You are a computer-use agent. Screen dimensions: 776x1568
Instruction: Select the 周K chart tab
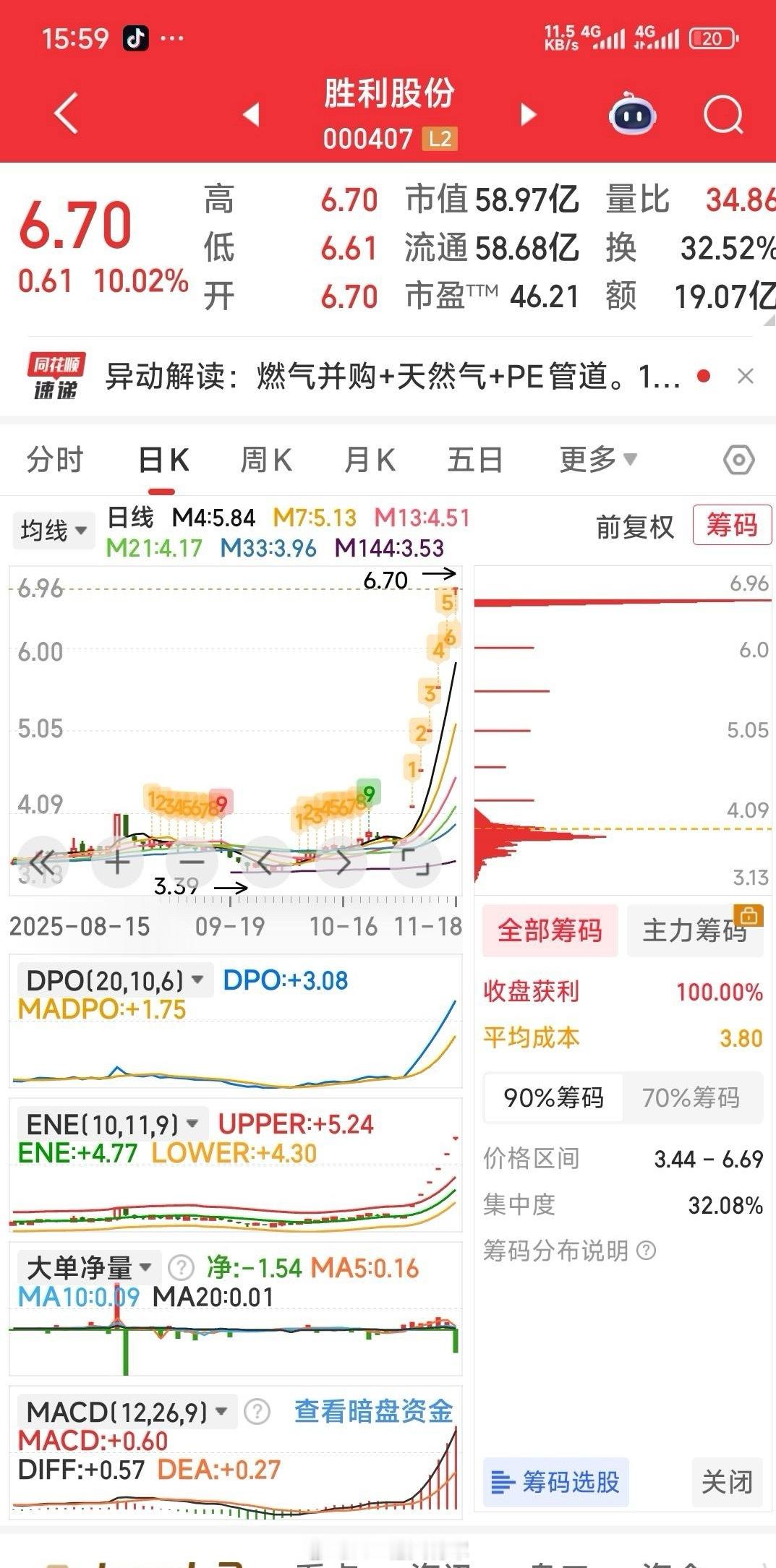pos(266,460)
